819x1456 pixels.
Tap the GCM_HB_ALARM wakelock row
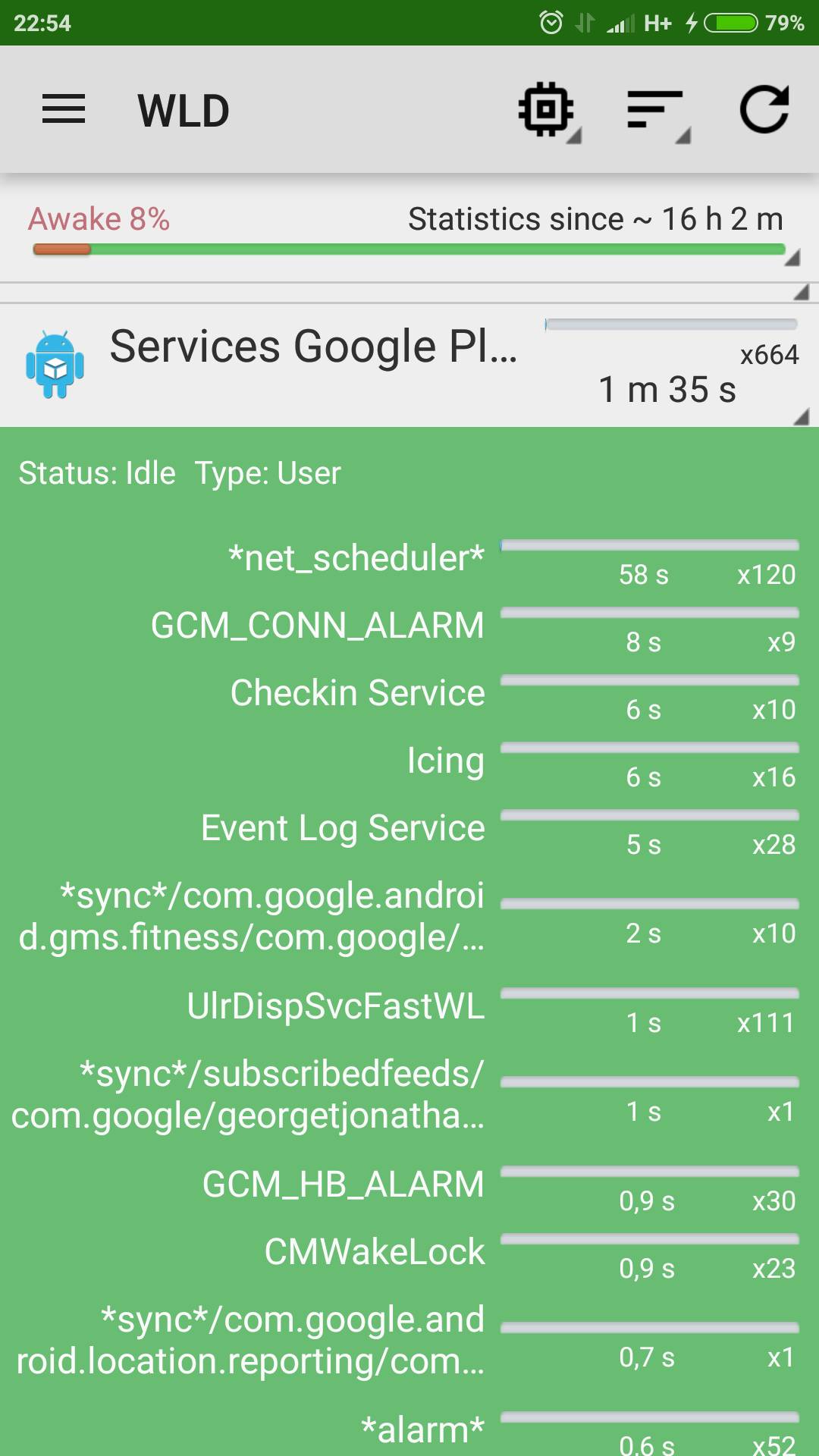(x=409, y=1185)
